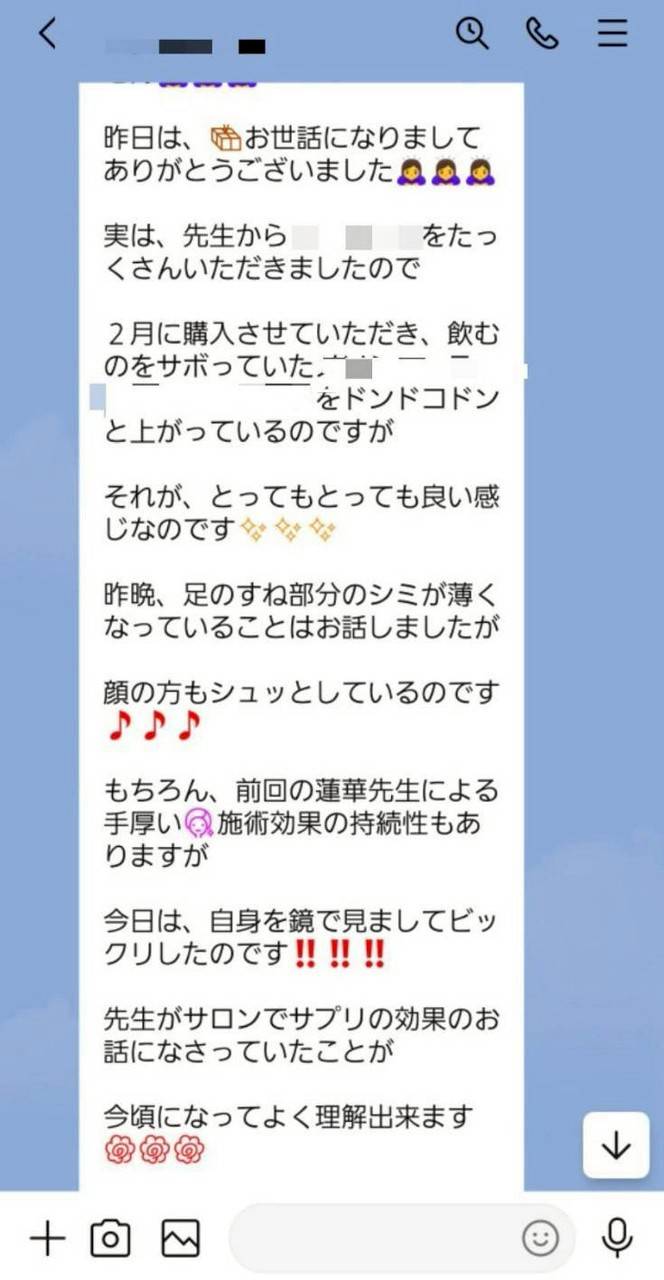This screenshot has height=1280, width=664.
Task: Open the plus attachment menu
Action: (46, 1239)
